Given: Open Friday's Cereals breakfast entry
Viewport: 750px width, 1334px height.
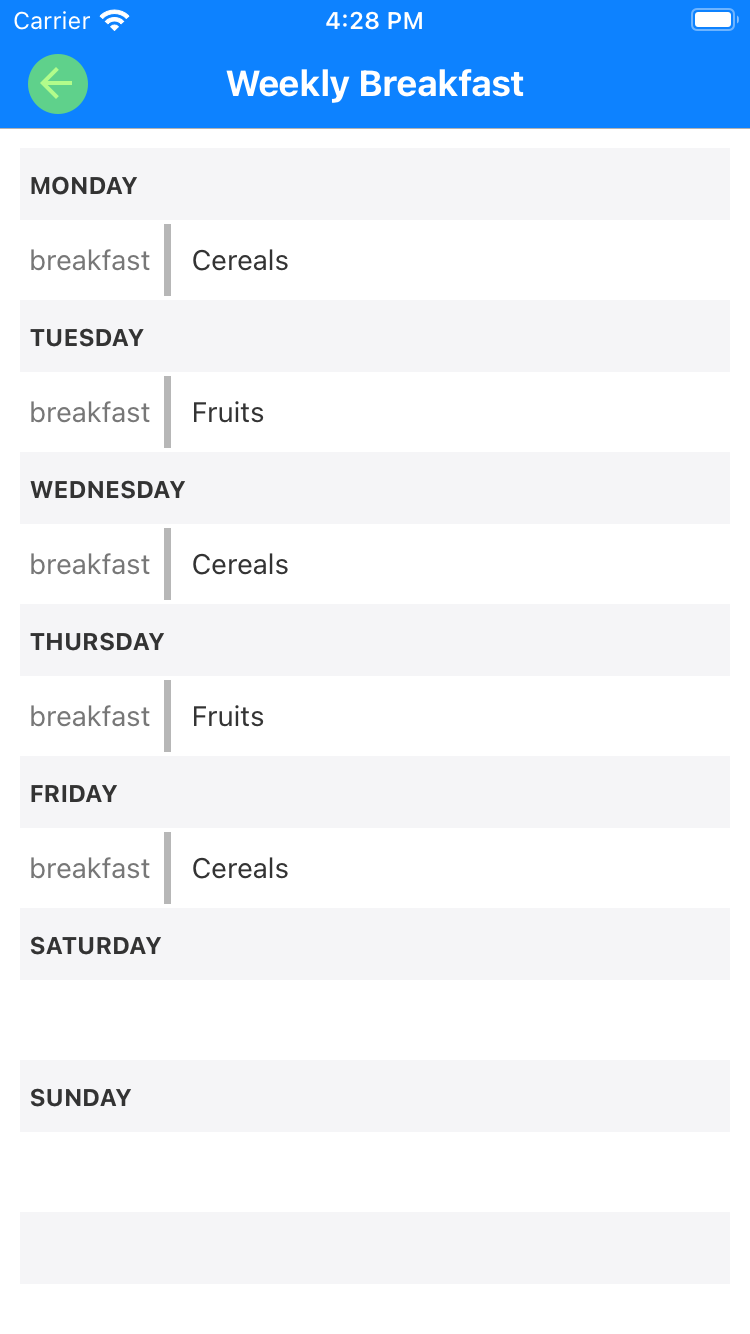Looking at the screenshot, I should click(240, 869).
